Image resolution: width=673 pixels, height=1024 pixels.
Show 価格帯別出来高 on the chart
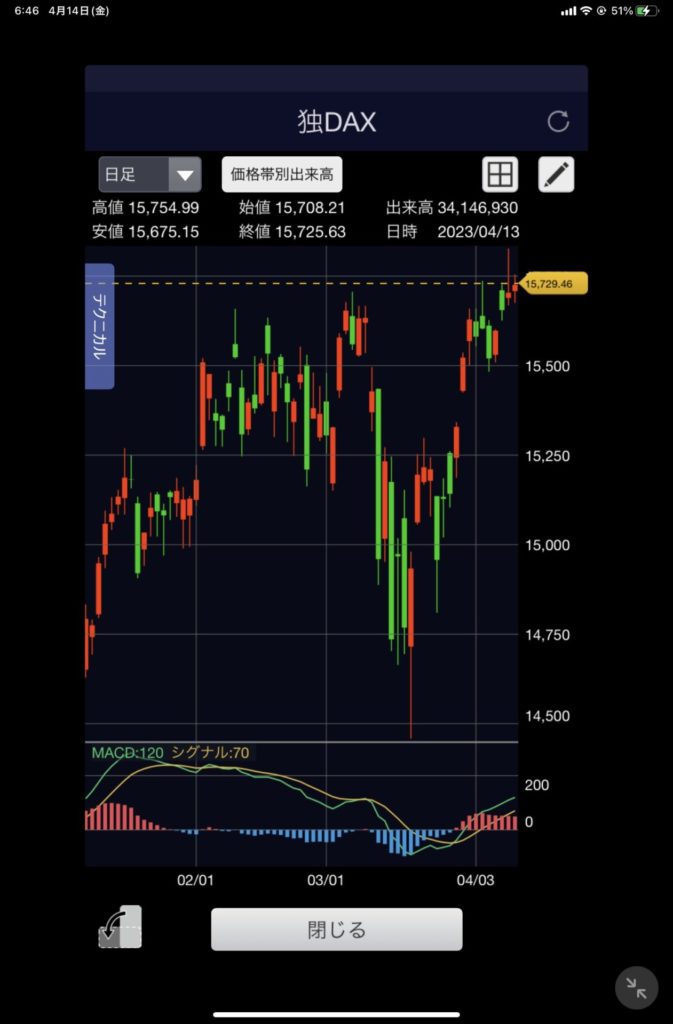[x=281, y=174]
